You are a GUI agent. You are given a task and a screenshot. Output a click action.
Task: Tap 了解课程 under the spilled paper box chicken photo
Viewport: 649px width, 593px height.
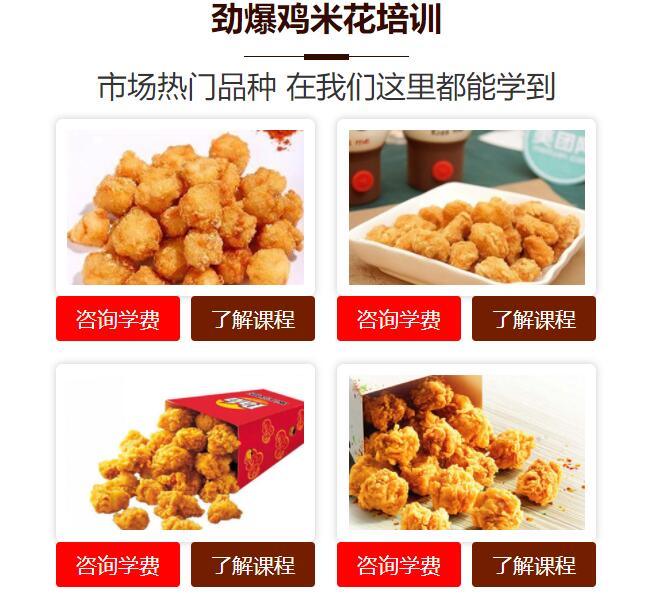534,565
